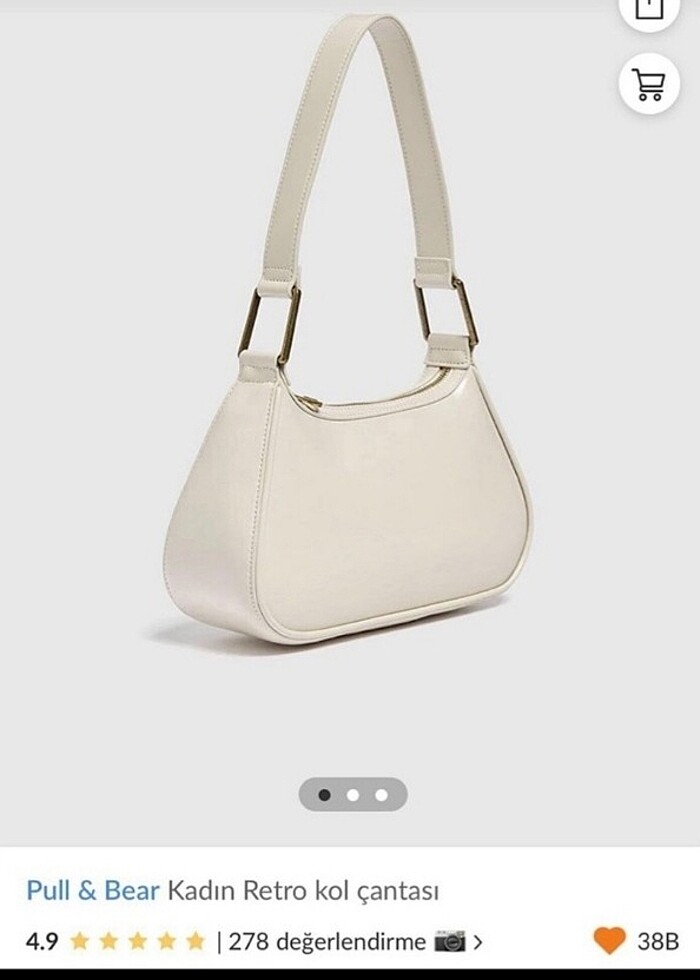
Task: Open the Pull & Bear brand page
Action: (93, 890)
